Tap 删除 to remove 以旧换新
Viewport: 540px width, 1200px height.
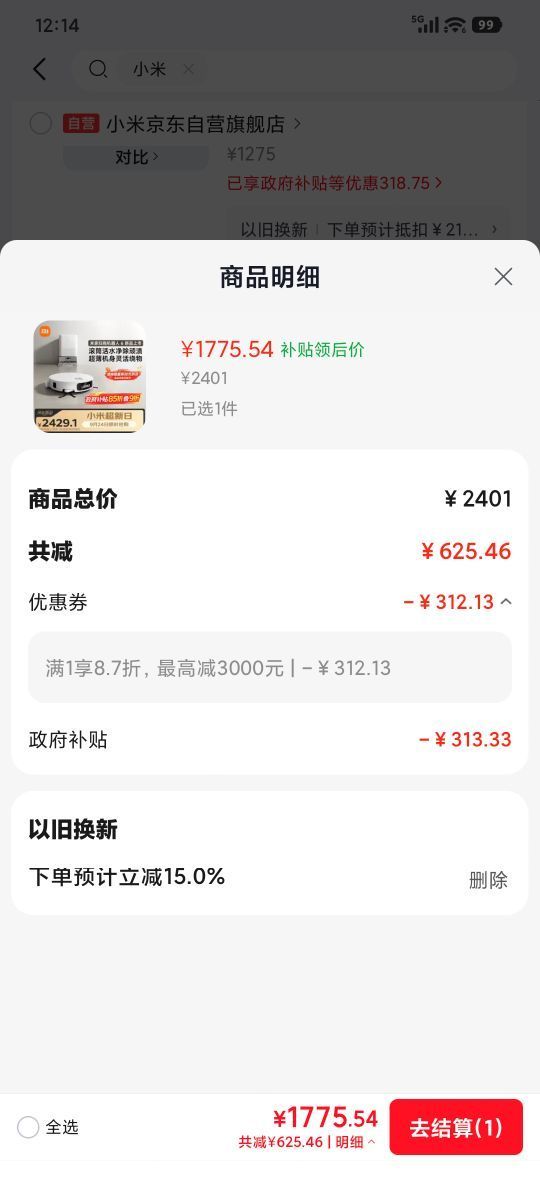tap(488, 880)
